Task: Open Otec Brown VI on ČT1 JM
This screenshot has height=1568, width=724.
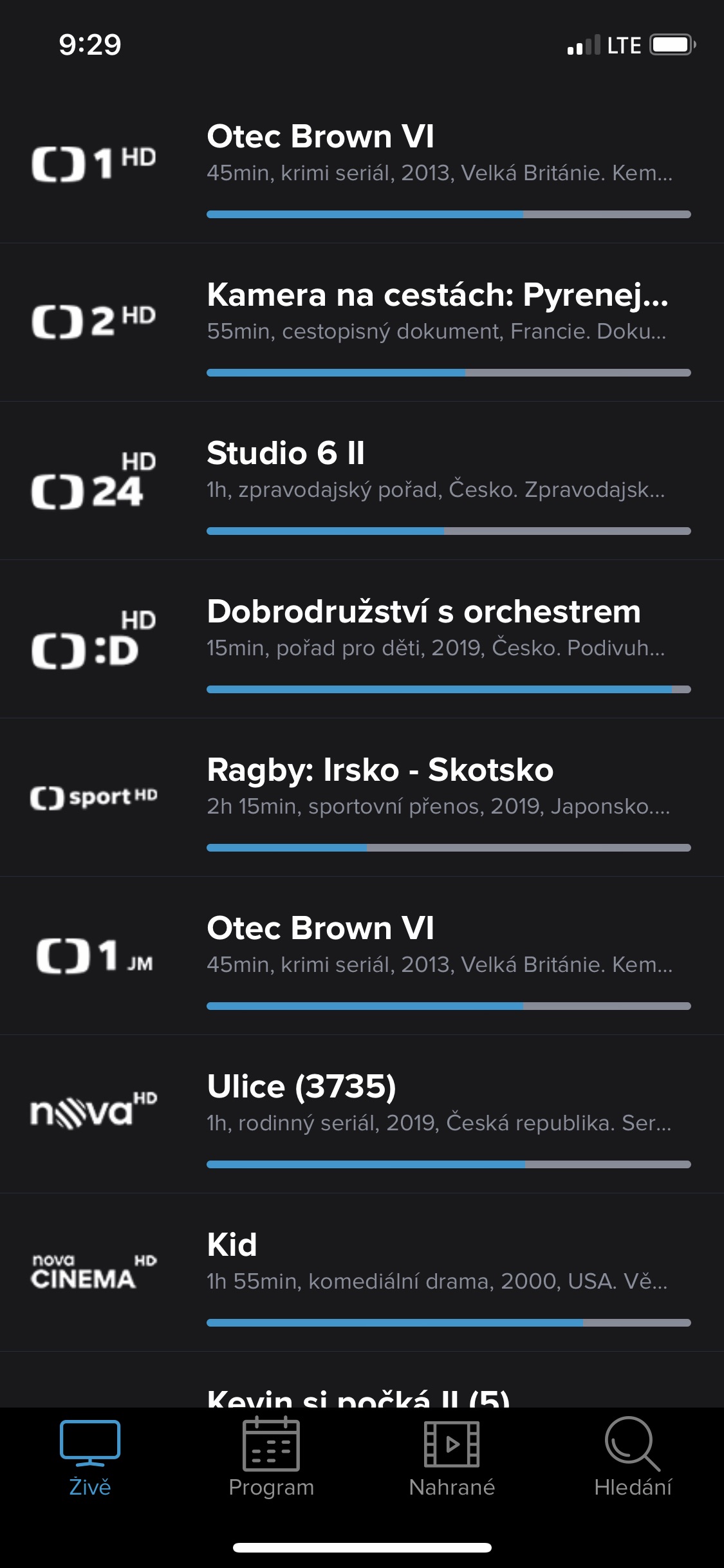Action: 362,956
